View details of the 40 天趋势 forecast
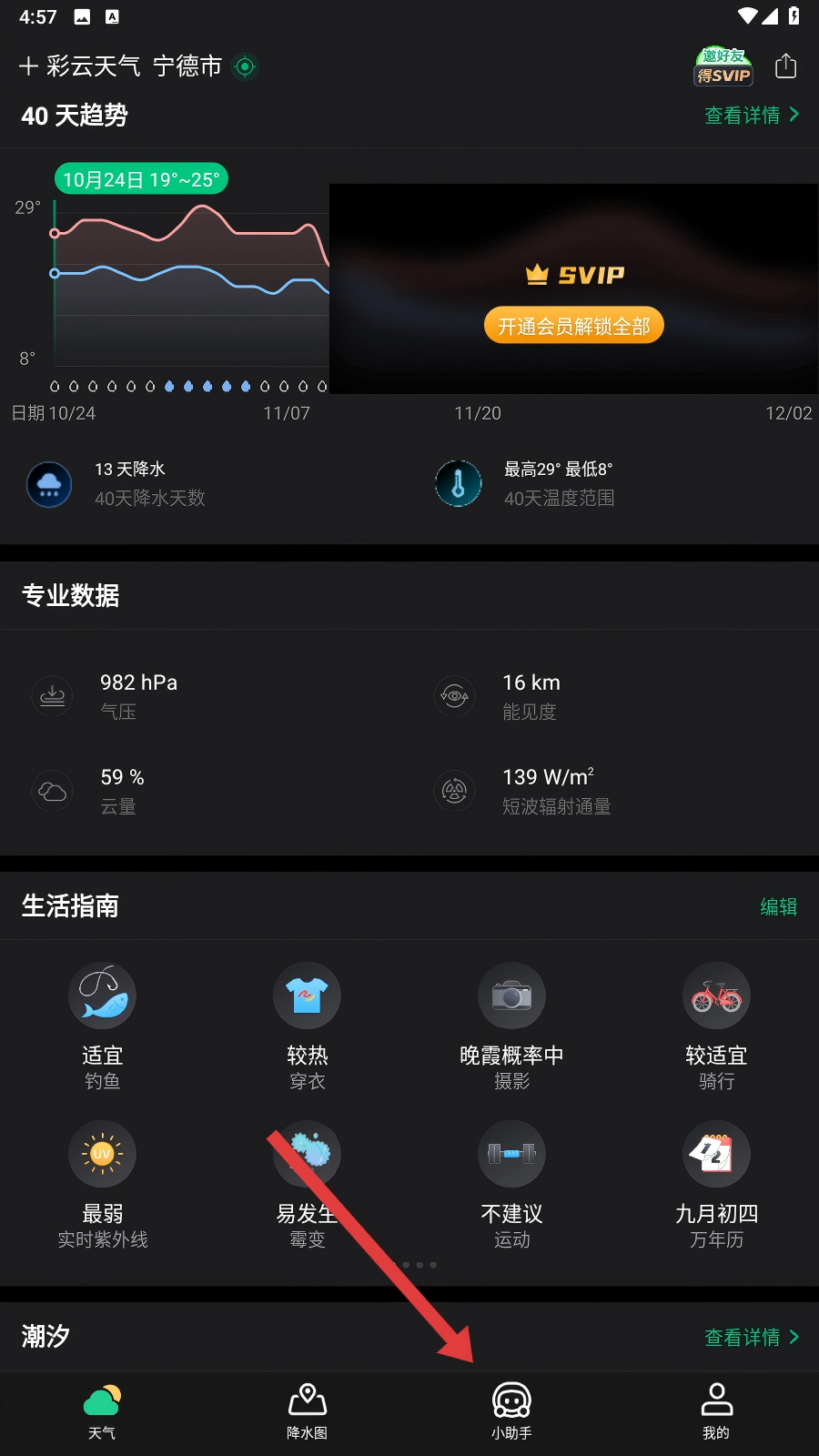This screenshot has height=1456, width=819. pyautogui.click(x=751, y=116)
